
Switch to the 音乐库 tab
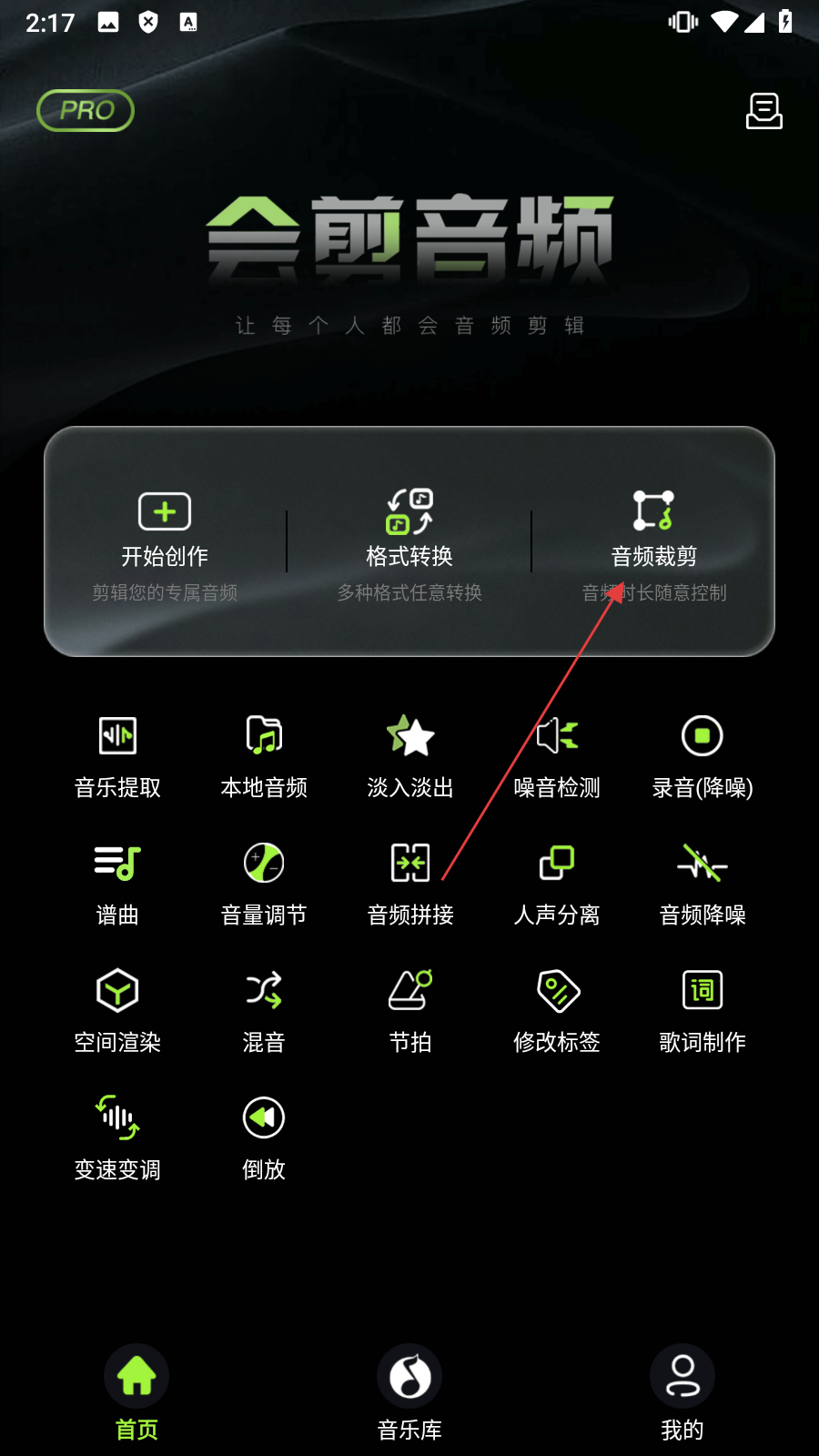[x=409, y=1392]
